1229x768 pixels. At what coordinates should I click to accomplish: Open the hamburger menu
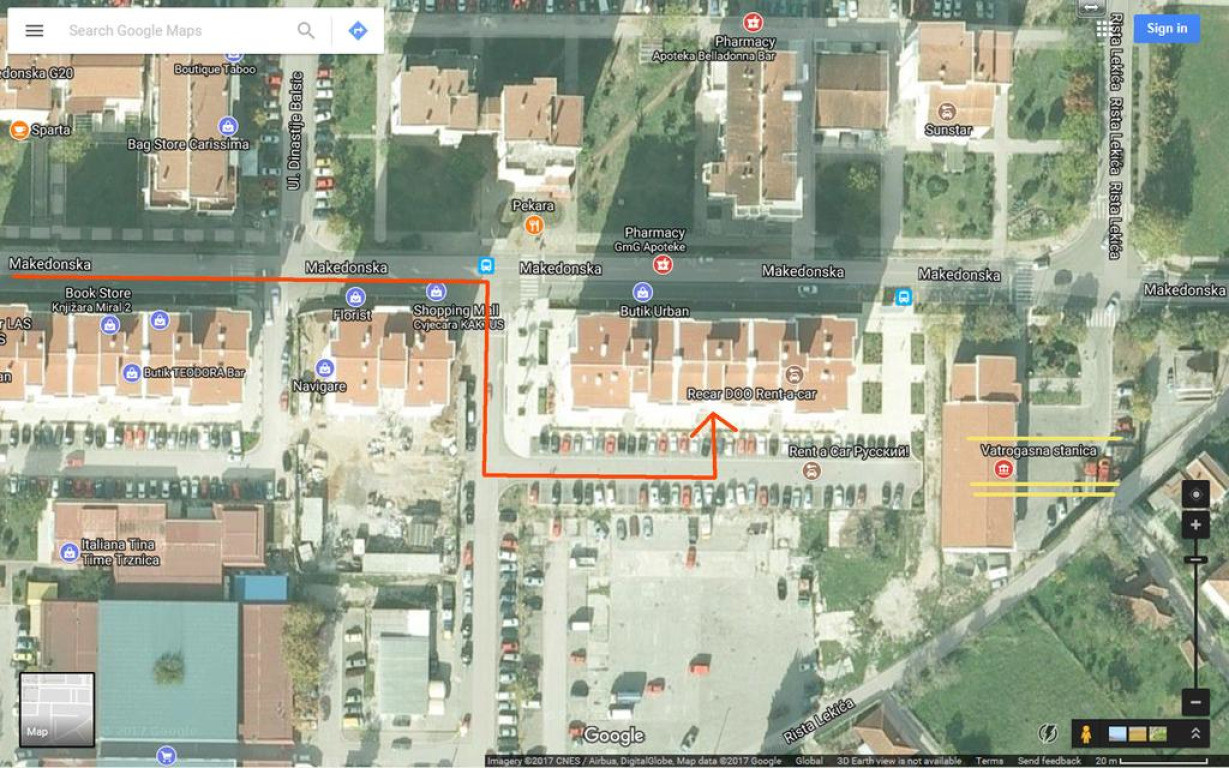pyautogui.click(x=34, y=31)
